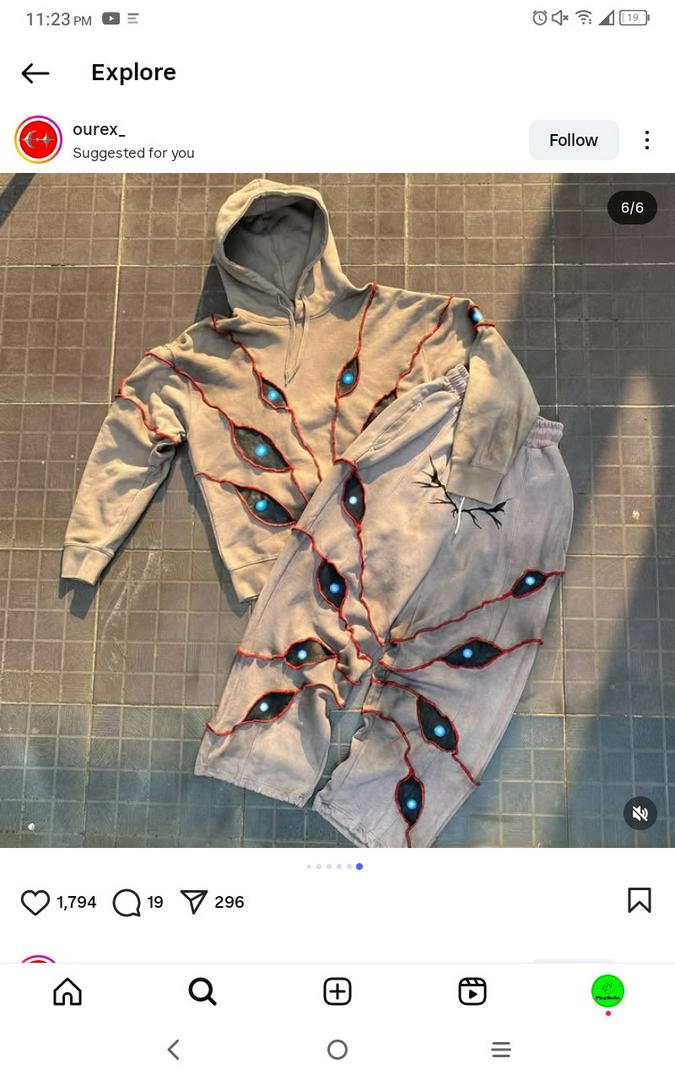Save post with bookmark icon
Image resolution: width=675 pixels, height=1080 pixels.
click(639, 901)
